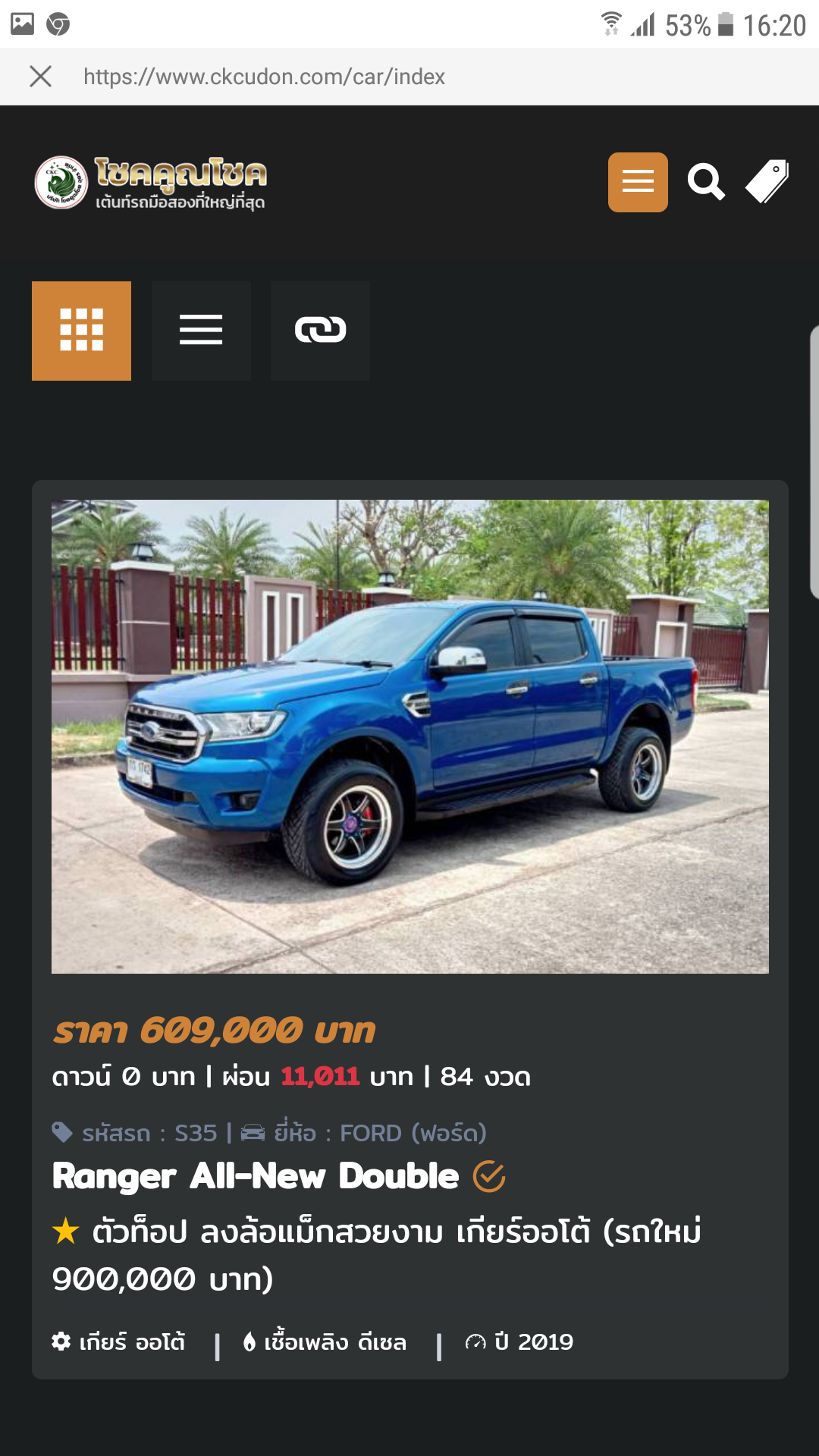Screen dimensions: 819x1456
Task: Tap the price tag icon
Action: [767, 182]
